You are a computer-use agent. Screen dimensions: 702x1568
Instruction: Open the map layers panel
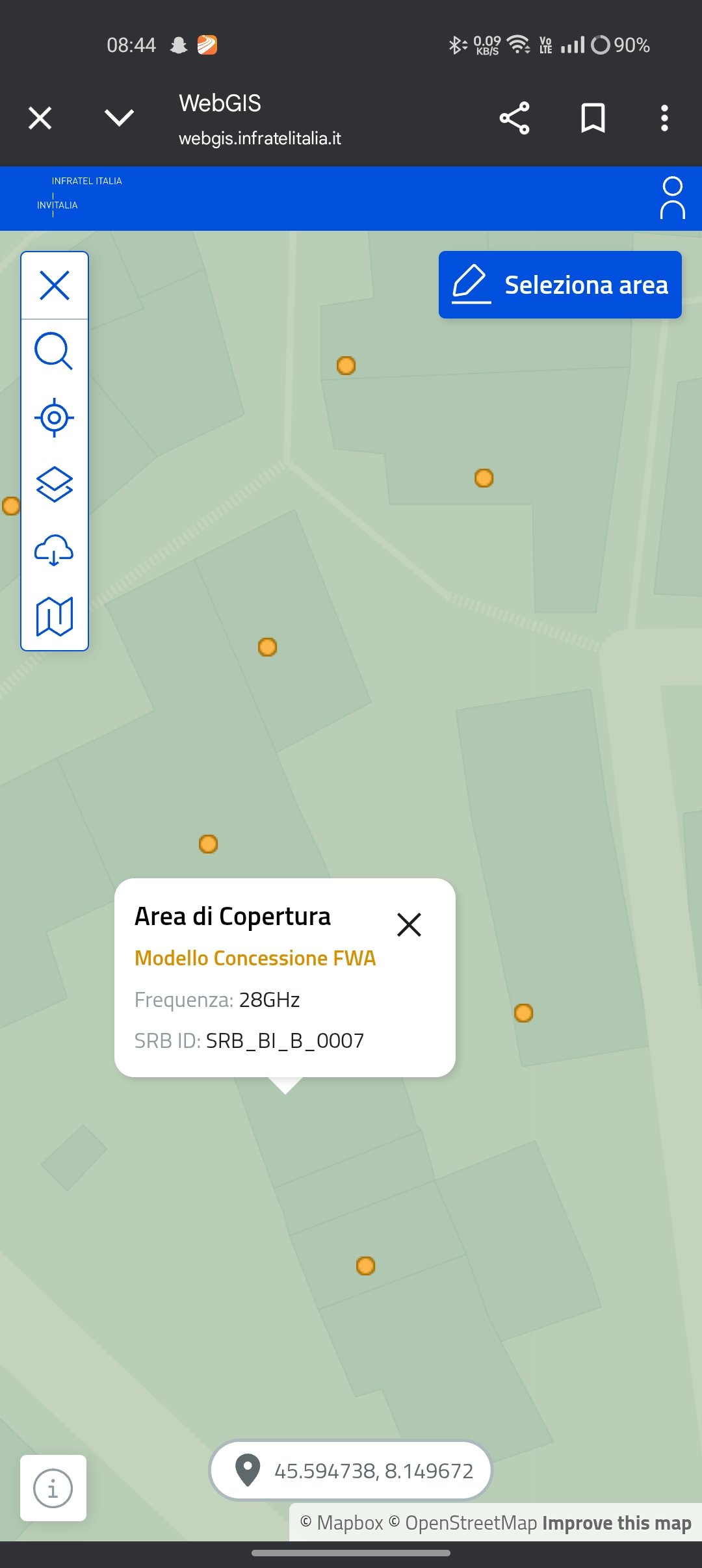(x=54, y=484)
